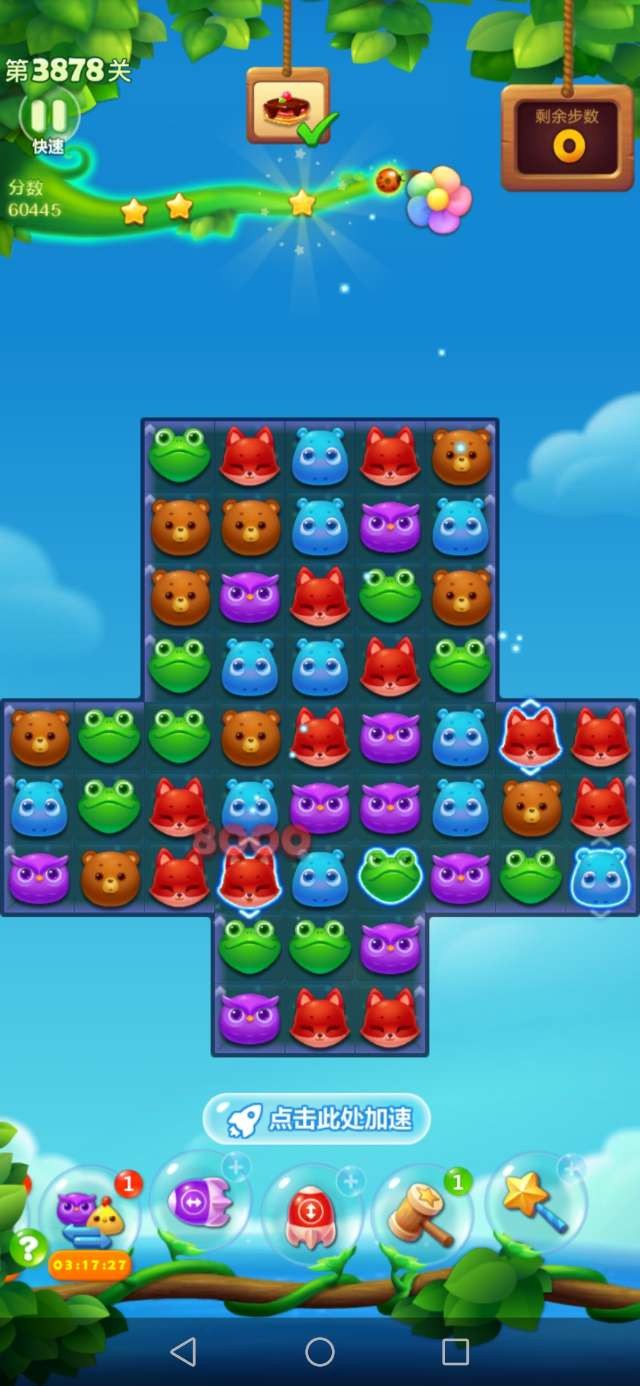Viewport: 640px width, 1386px height.
Task: Open the green question mark help
Action: (x=29, y=1247)
